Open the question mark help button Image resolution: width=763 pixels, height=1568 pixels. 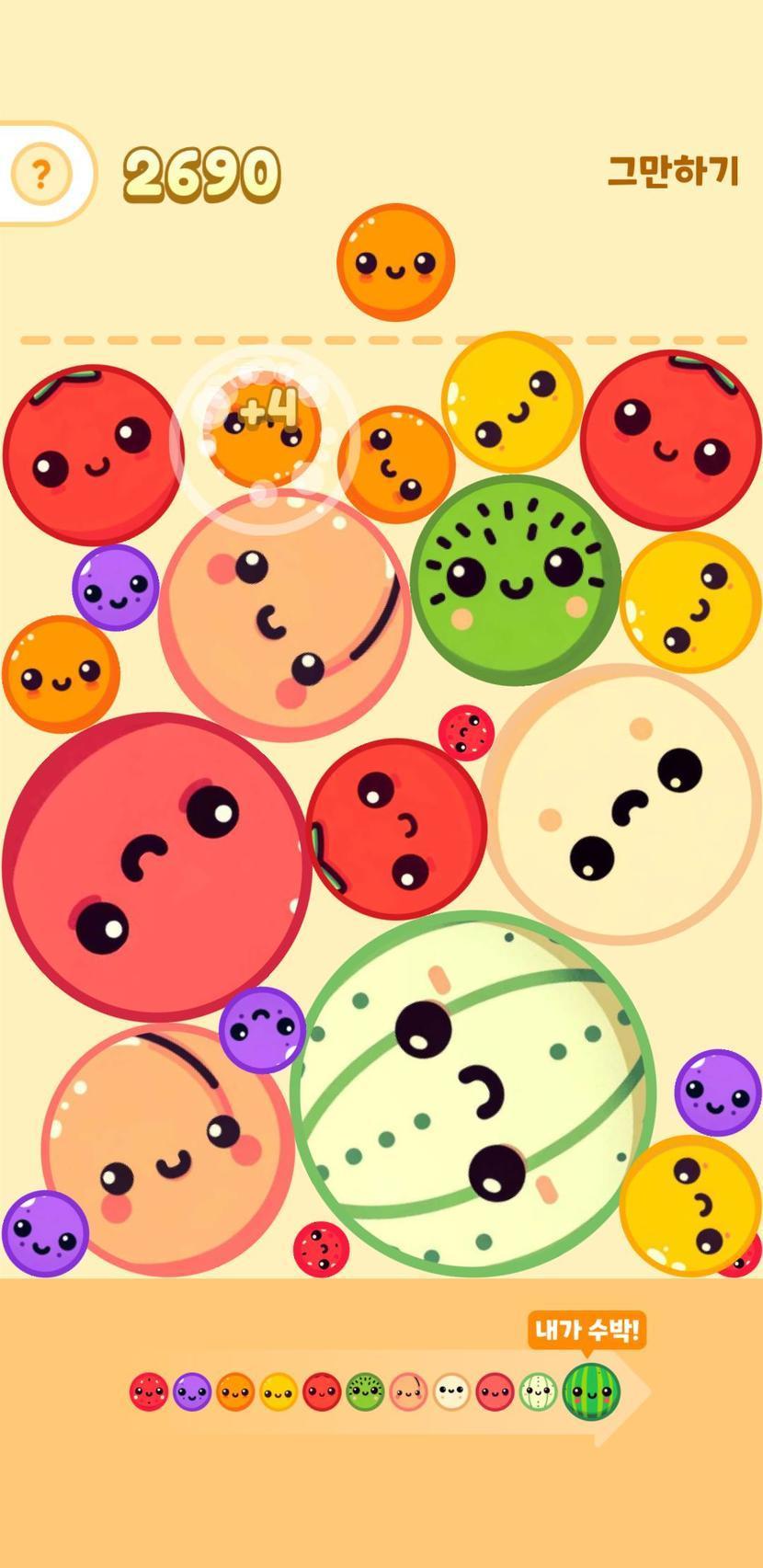(x=40, y=173)
